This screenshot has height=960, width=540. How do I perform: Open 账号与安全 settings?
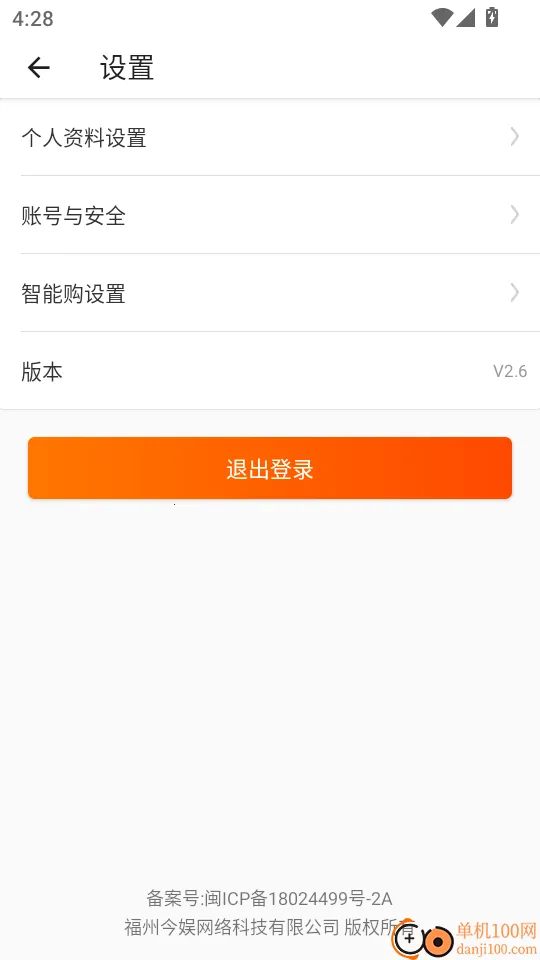pos(270,215)
